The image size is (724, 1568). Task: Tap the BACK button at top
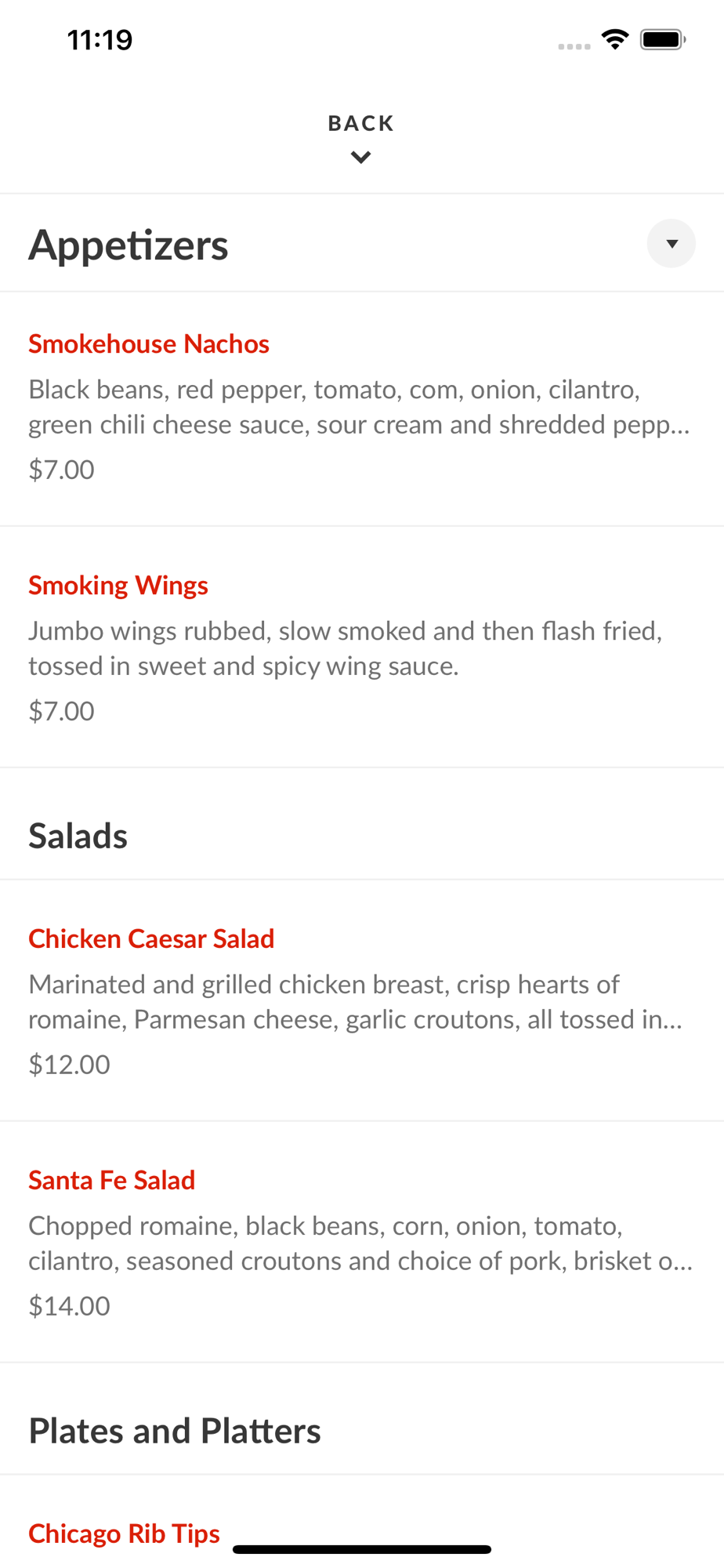(x=361, y=138)
